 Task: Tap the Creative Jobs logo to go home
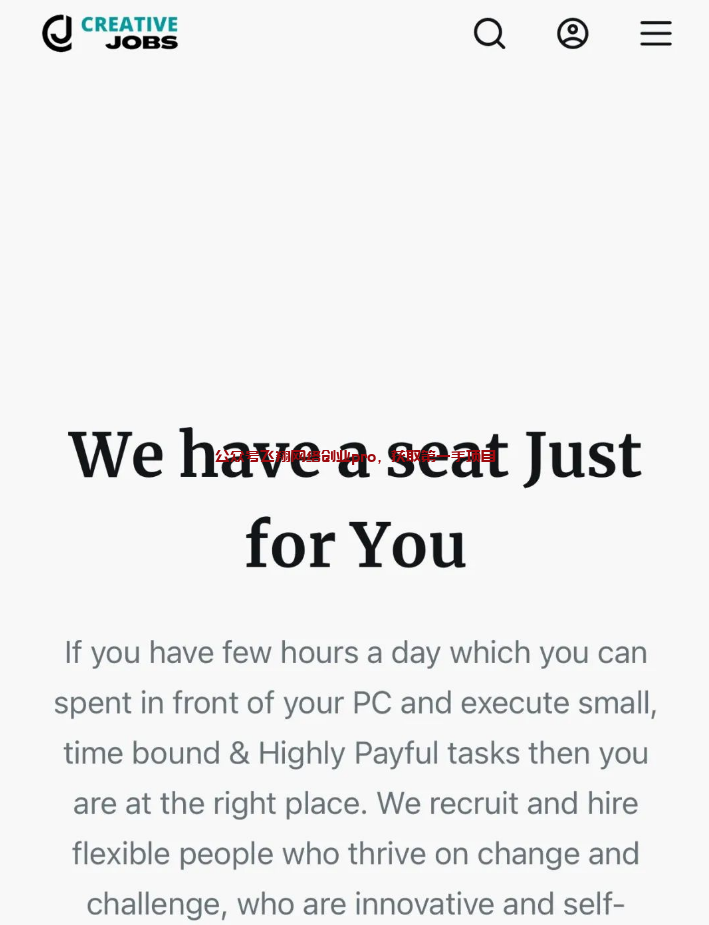click(x=110, y=33)
